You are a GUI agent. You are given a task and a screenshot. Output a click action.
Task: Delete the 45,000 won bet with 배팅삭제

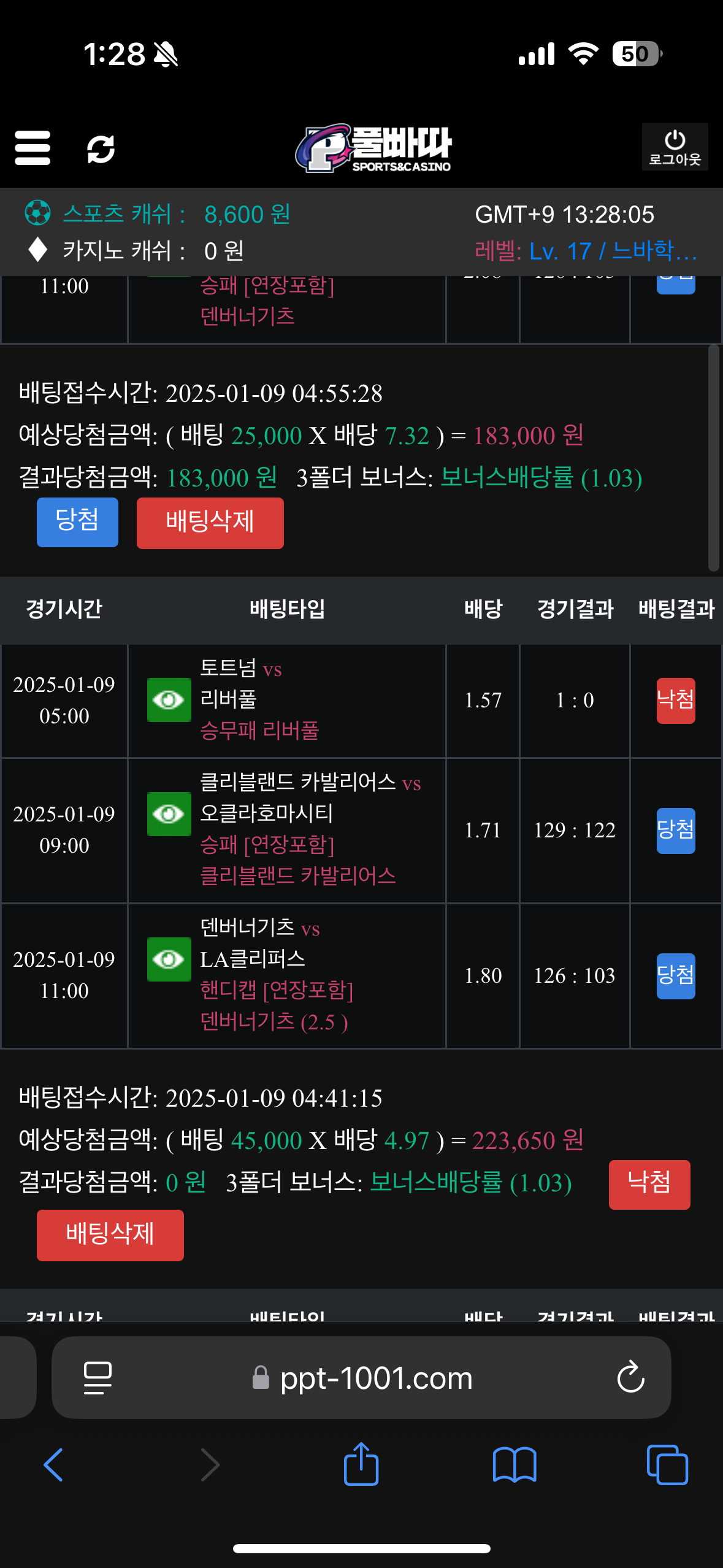point(110,1235)
